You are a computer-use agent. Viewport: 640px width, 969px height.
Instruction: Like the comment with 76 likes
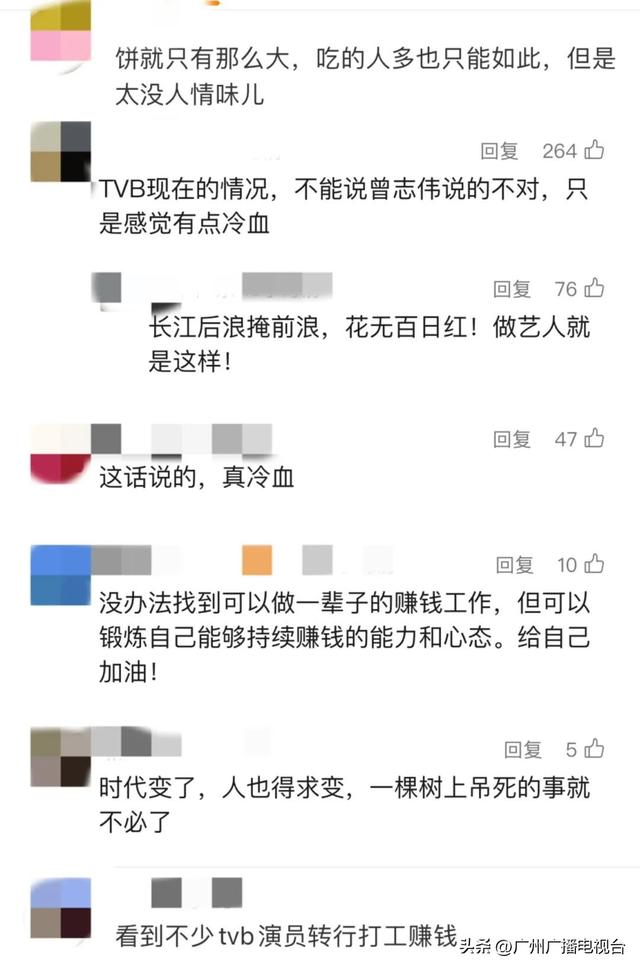[x=594, y=289]
